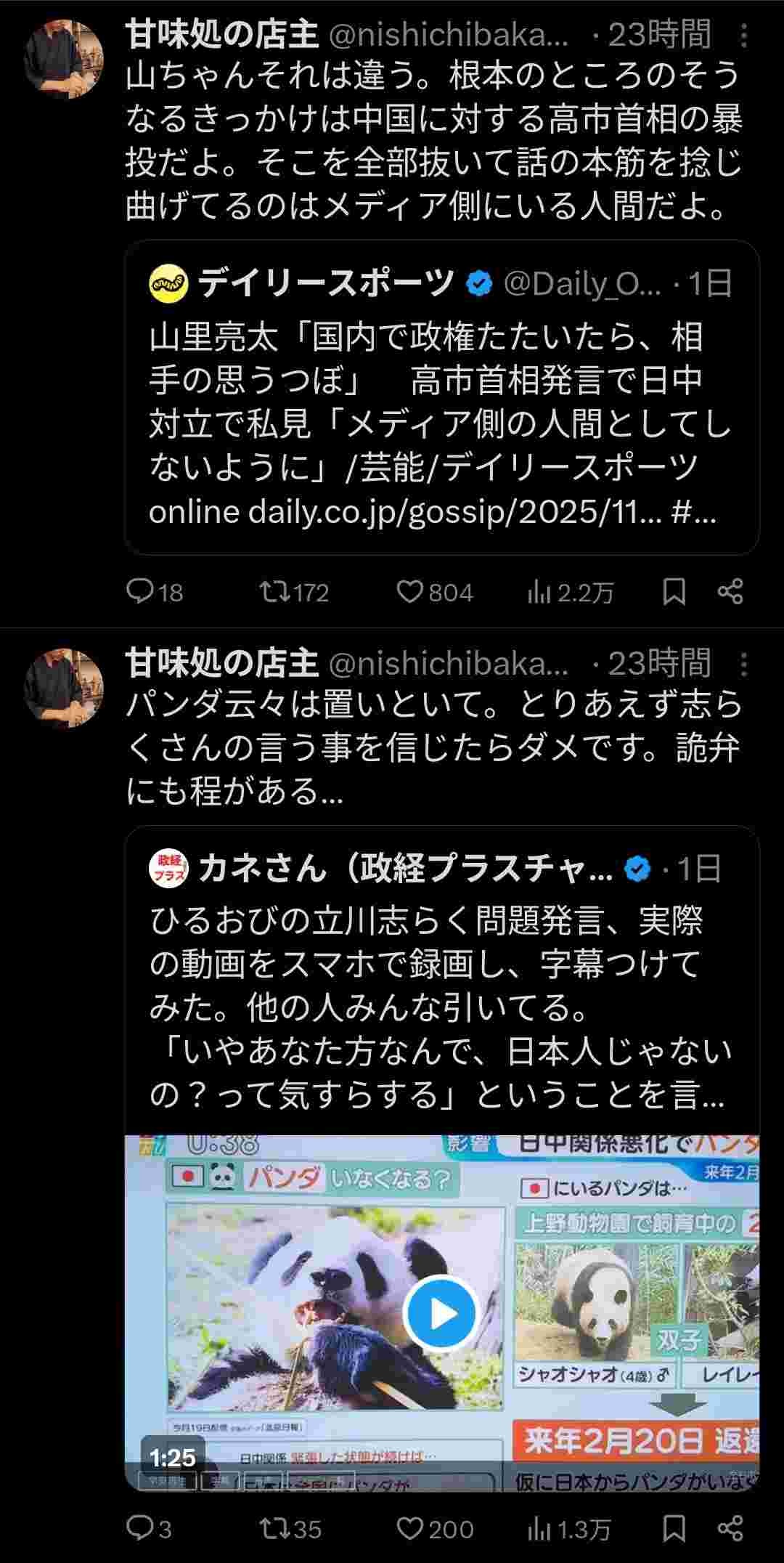Open 甘味処の店主 avatar on the 山ちゃん post
This screenshot has height=1563, width=784.
coord(64,60)
